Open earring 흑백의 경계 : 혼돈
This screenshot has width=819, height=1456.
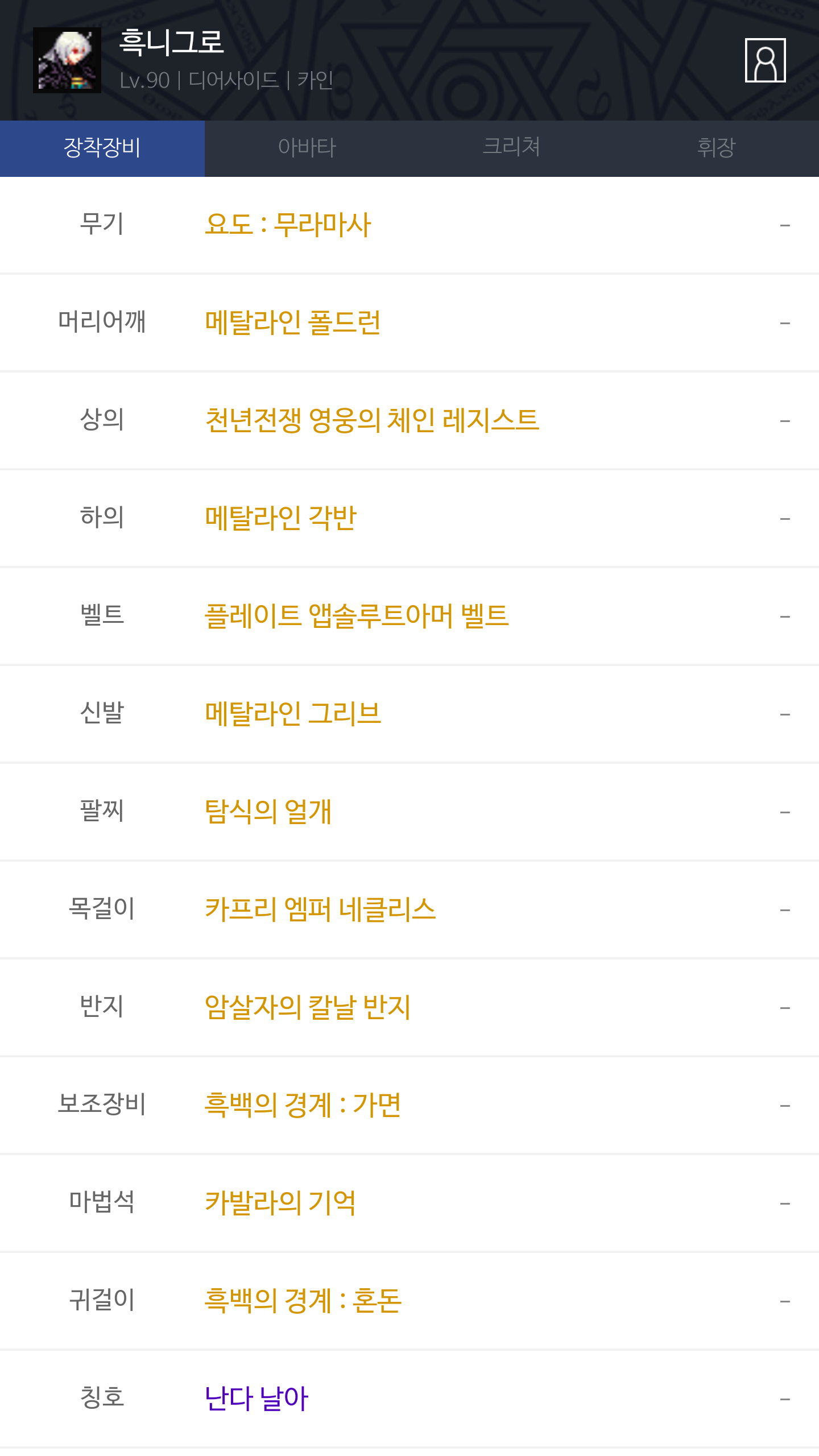coord(409,1301)
